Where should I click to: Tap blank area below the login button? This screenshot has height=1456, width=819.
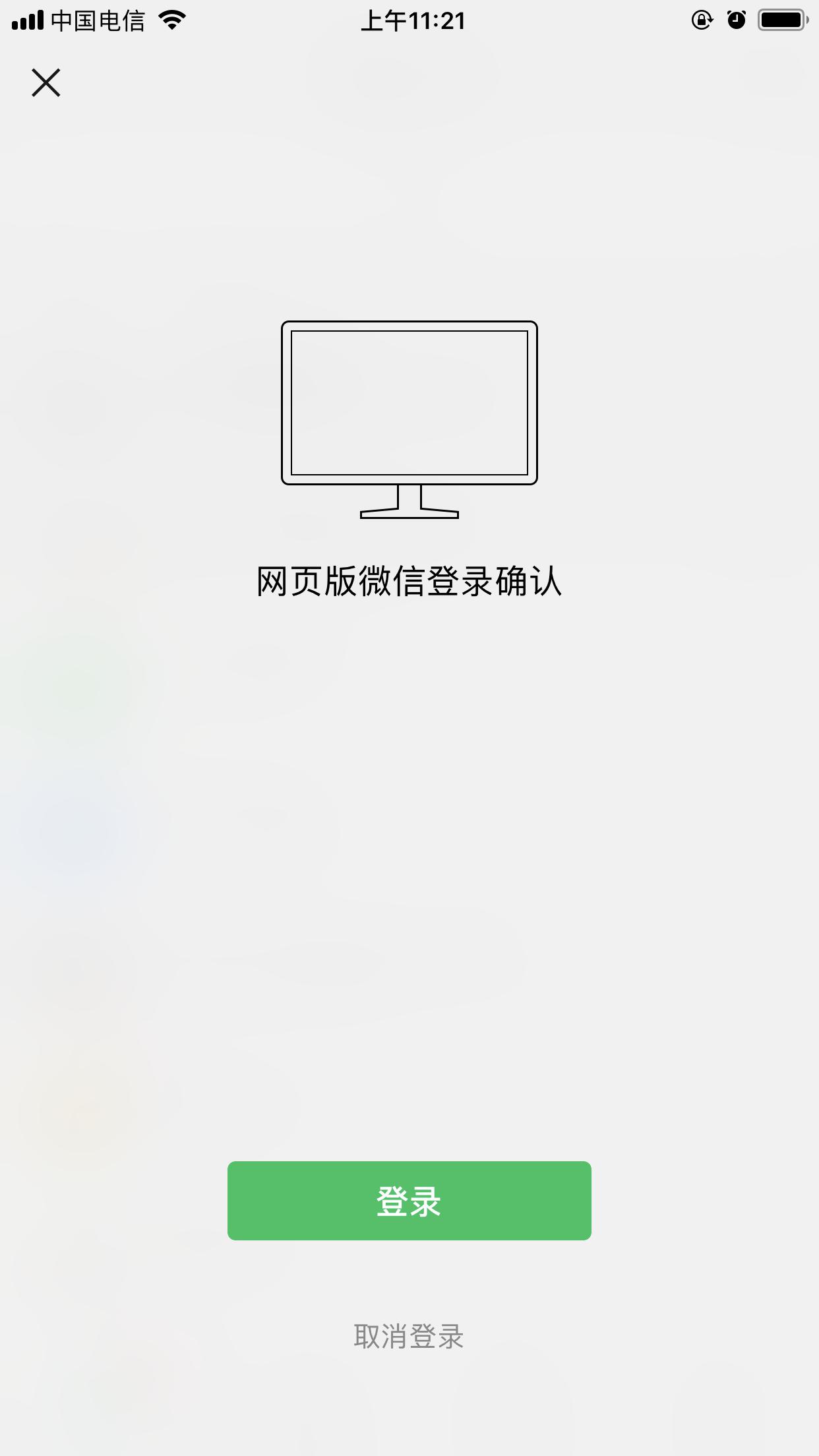point(409,1279)
